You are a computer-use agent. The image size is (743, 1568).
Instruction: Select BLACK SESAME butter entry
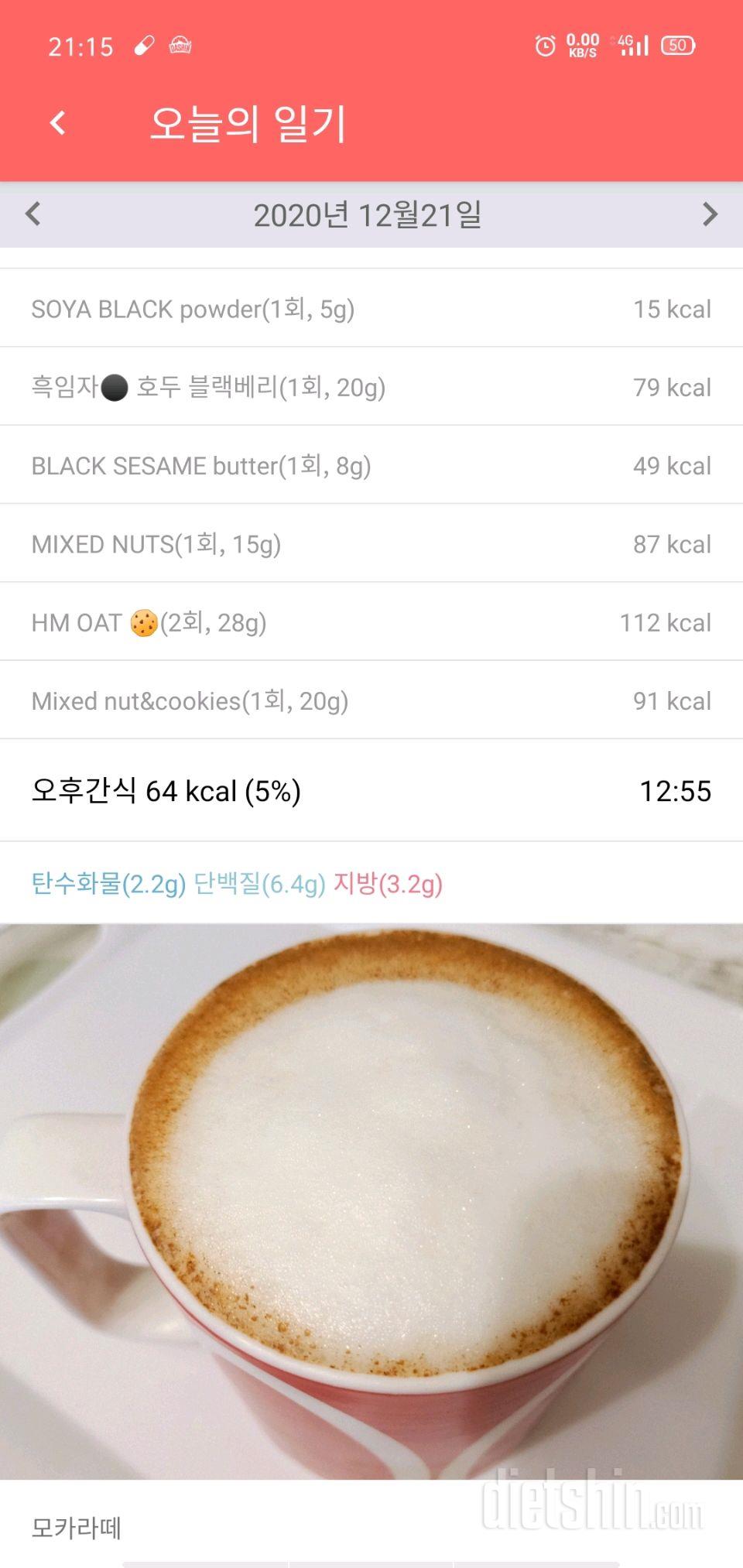click(x=370, y=465)
